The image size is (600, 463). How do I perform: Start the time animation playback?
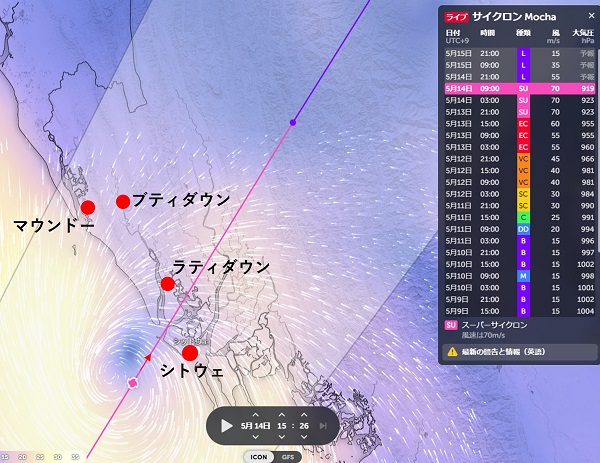[227, 425]
